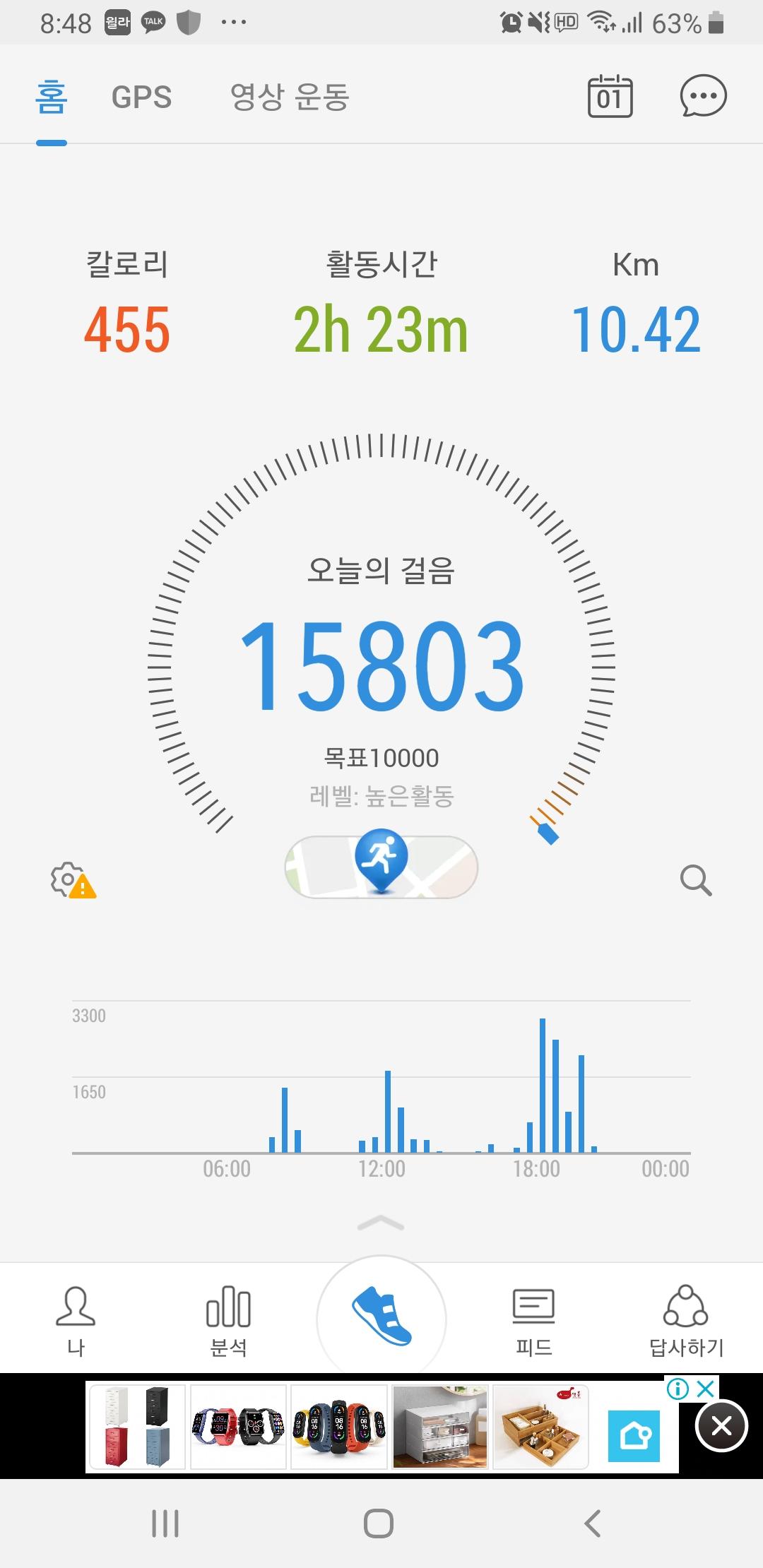
Task: Go back with system back button
Action: tap(593, 1524)
